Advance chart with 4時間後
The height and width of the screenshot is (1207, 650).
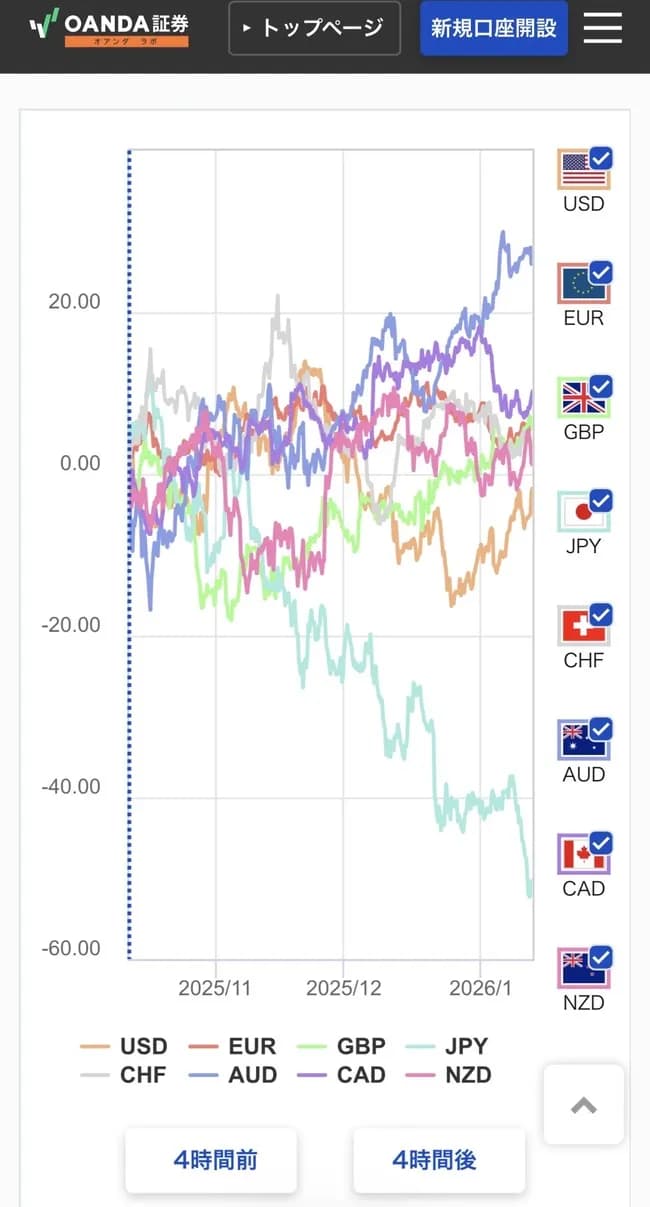pos(439,1160)
